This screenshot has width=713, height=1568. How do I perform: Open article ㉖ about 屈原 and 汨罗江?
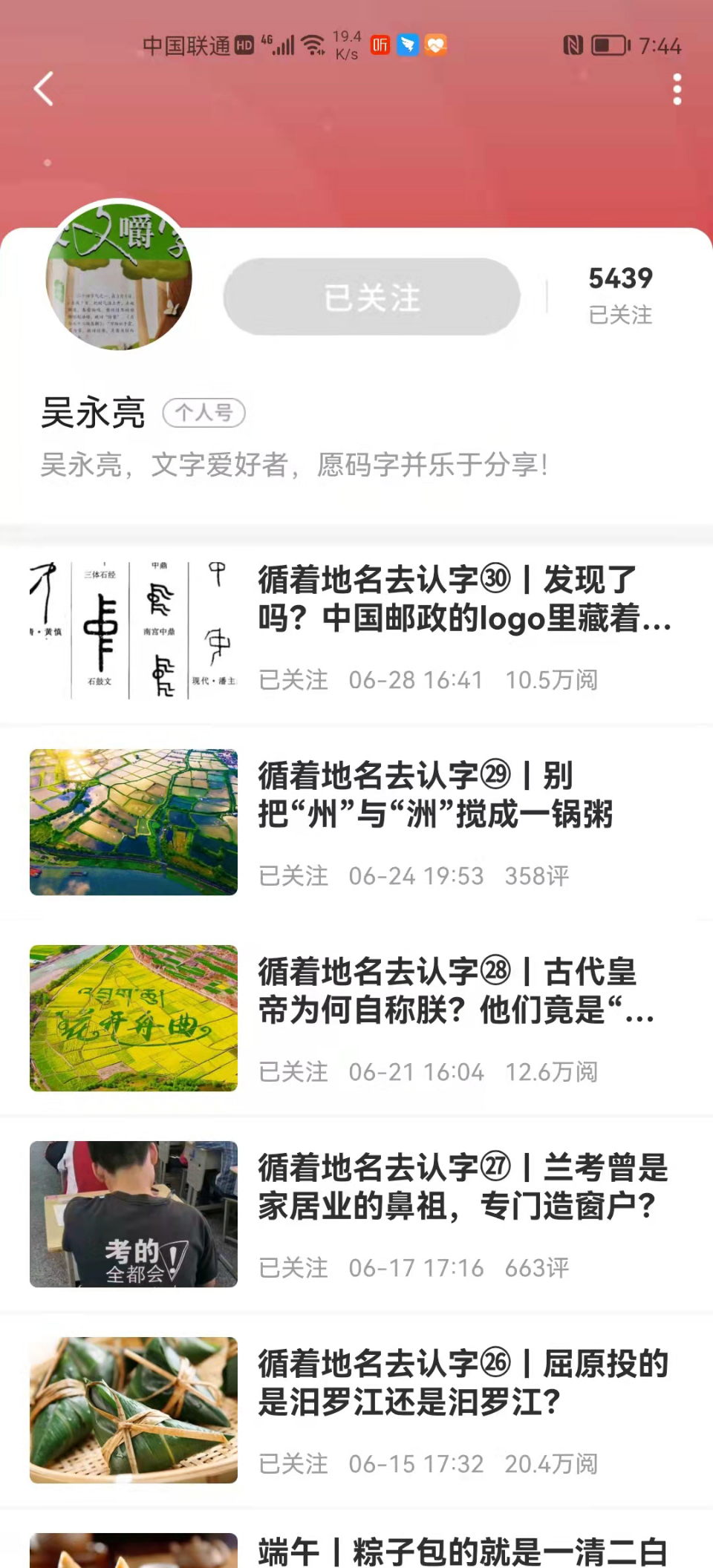click(x=462, y=1382)
